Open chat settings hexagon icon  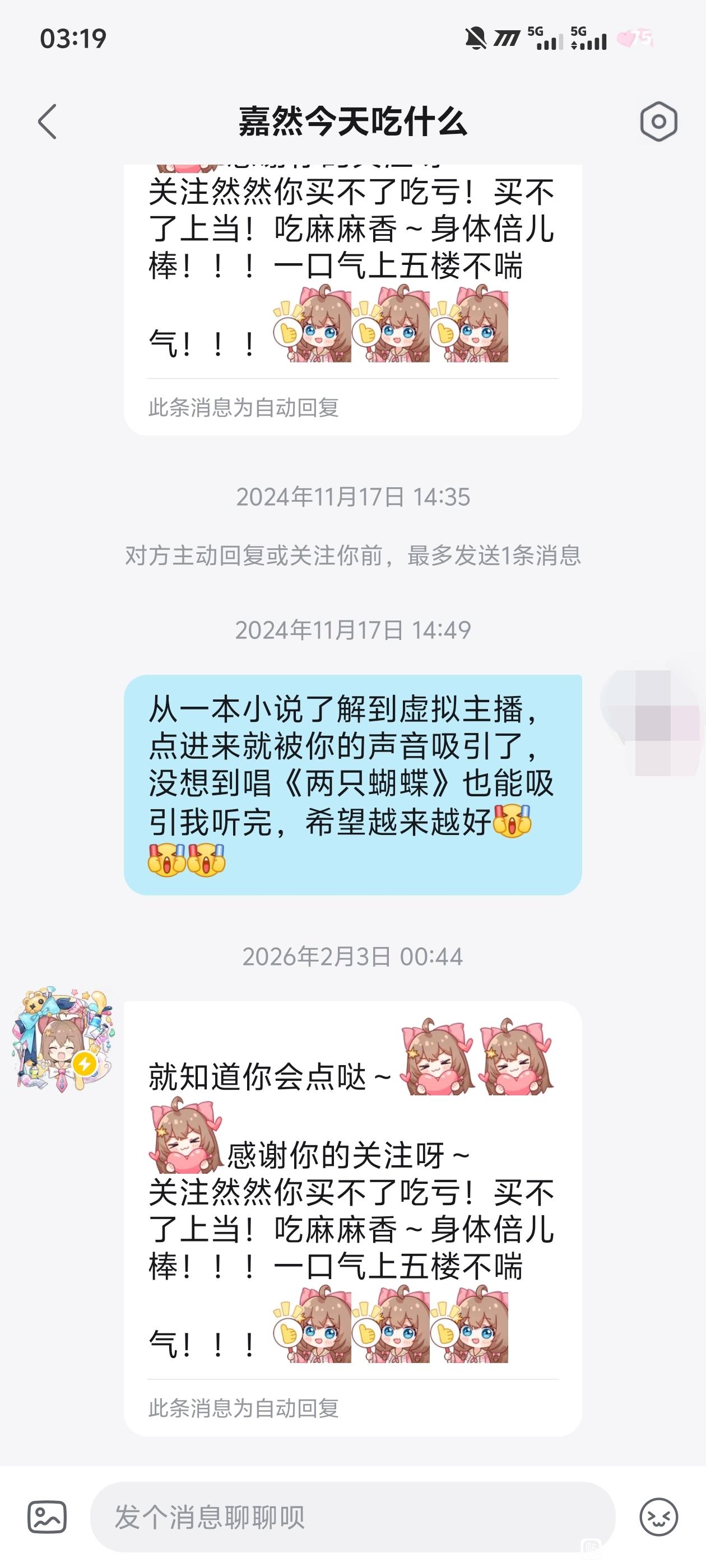click(658, 122)
